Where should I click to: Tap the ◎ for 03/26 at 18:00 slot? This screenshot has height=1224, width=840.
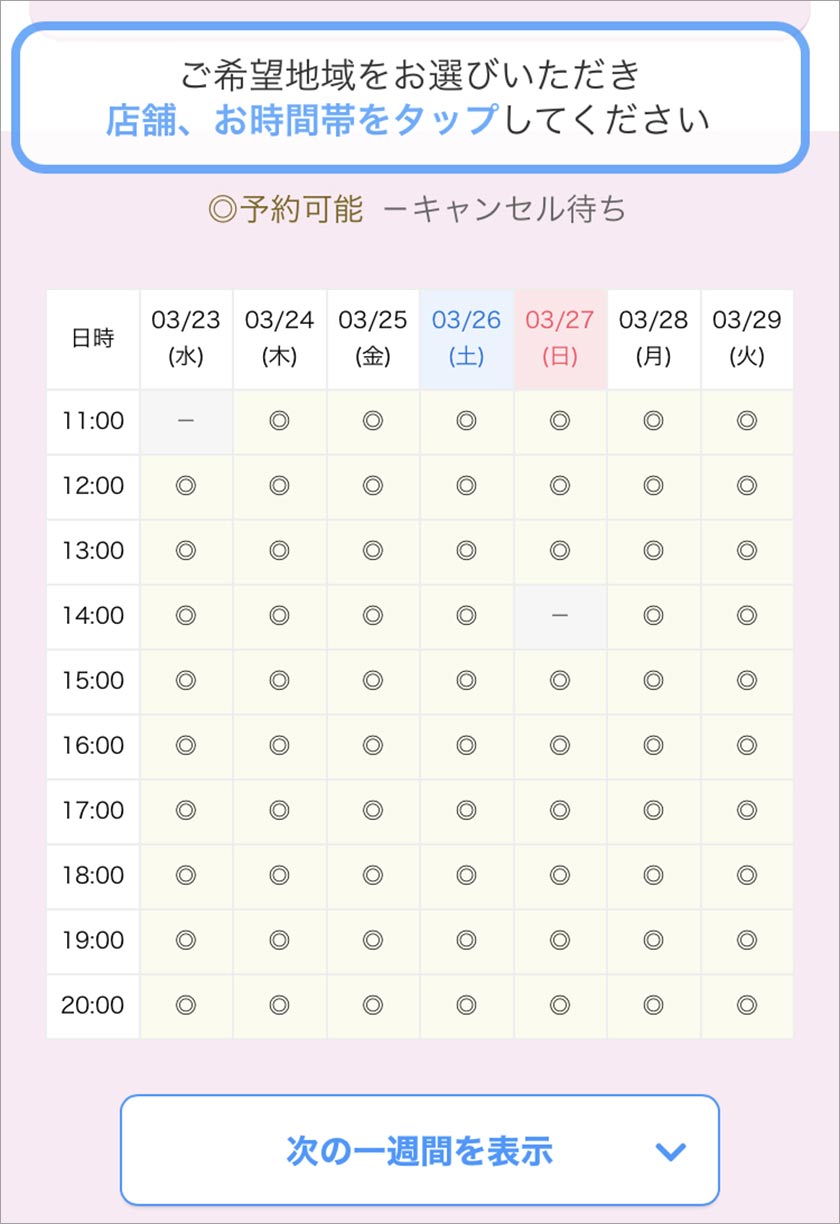466,876
